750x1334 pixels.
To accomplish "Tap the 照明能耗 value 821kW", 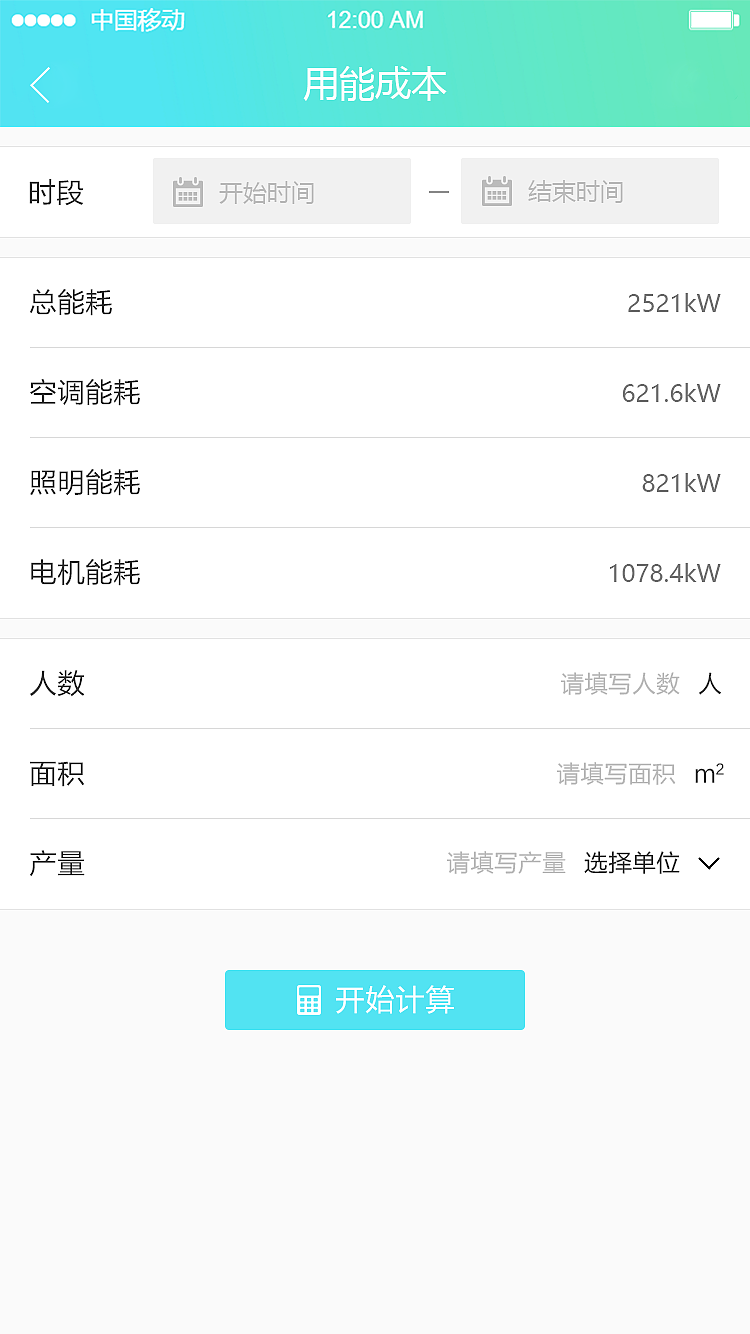I will point(681,483).
